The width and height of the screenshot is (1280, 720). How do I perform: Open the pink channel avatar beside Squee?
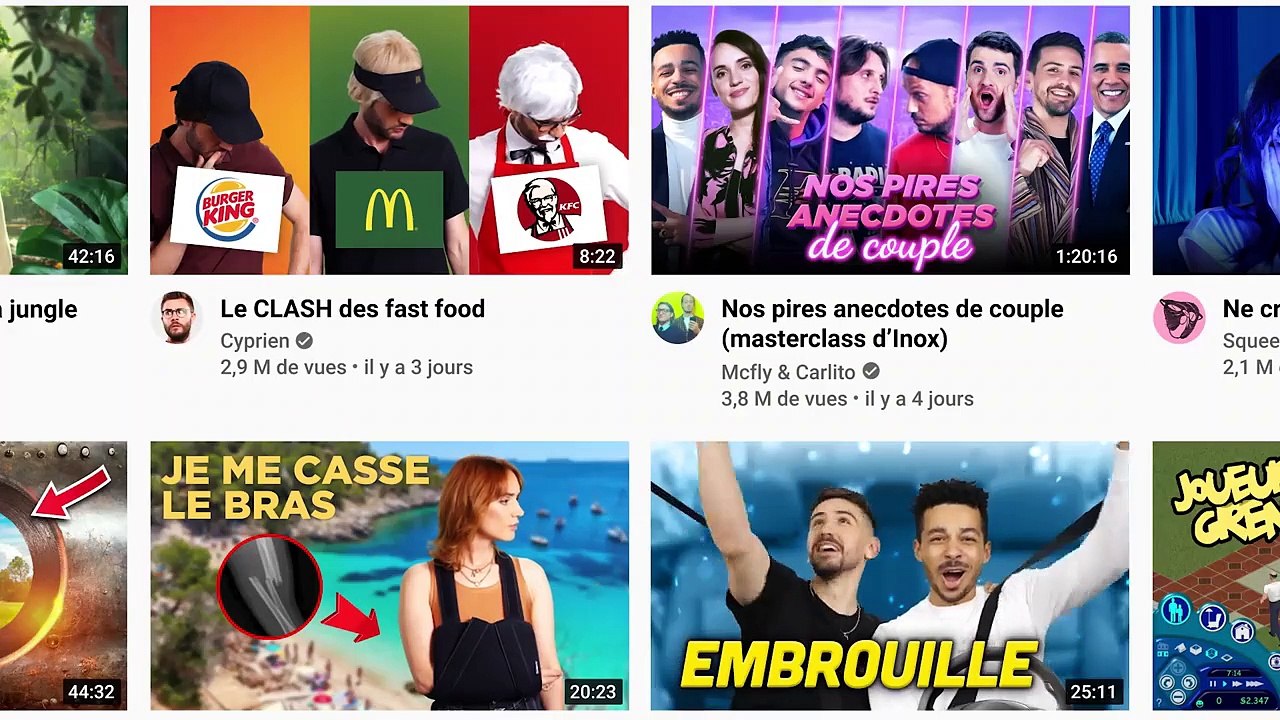click(x=1179, y=318)
